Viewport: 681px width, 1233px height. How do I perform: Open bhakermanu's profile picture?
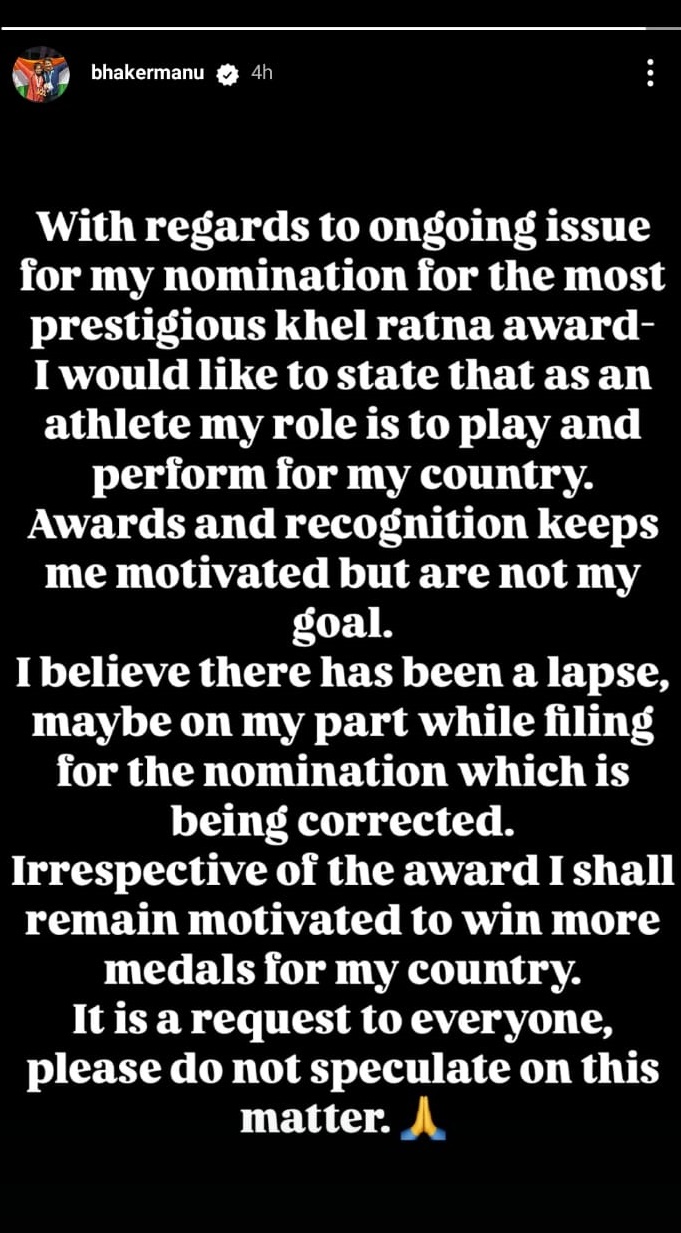tap(42, 74)
